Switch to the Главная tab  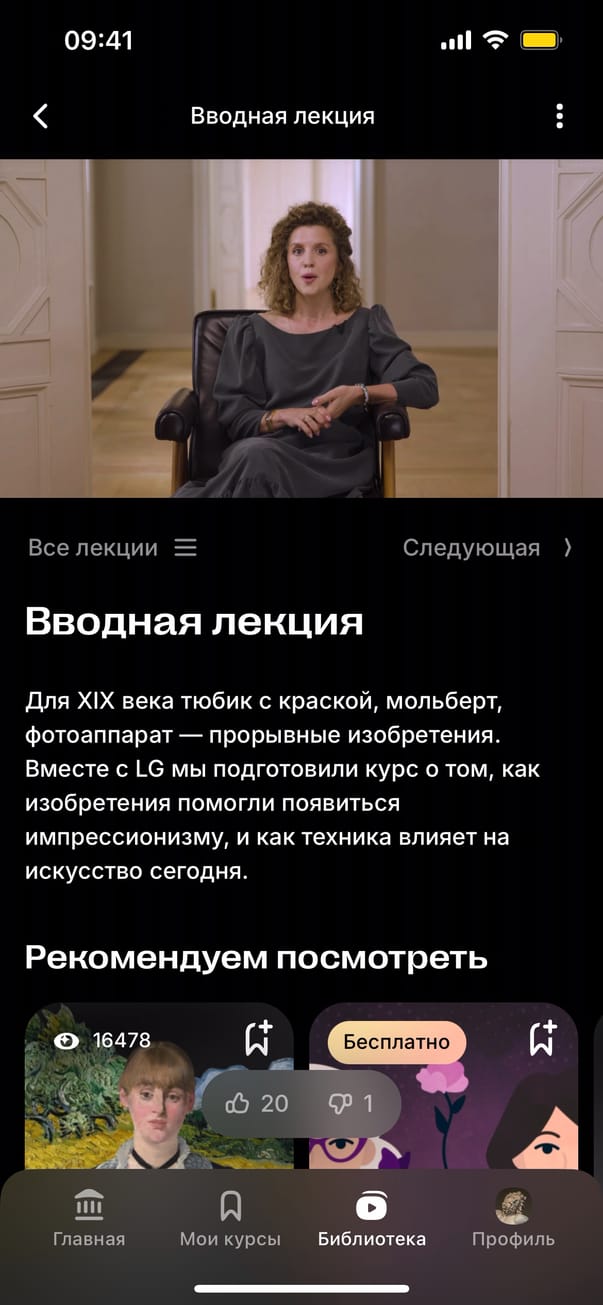[89, 1220]
